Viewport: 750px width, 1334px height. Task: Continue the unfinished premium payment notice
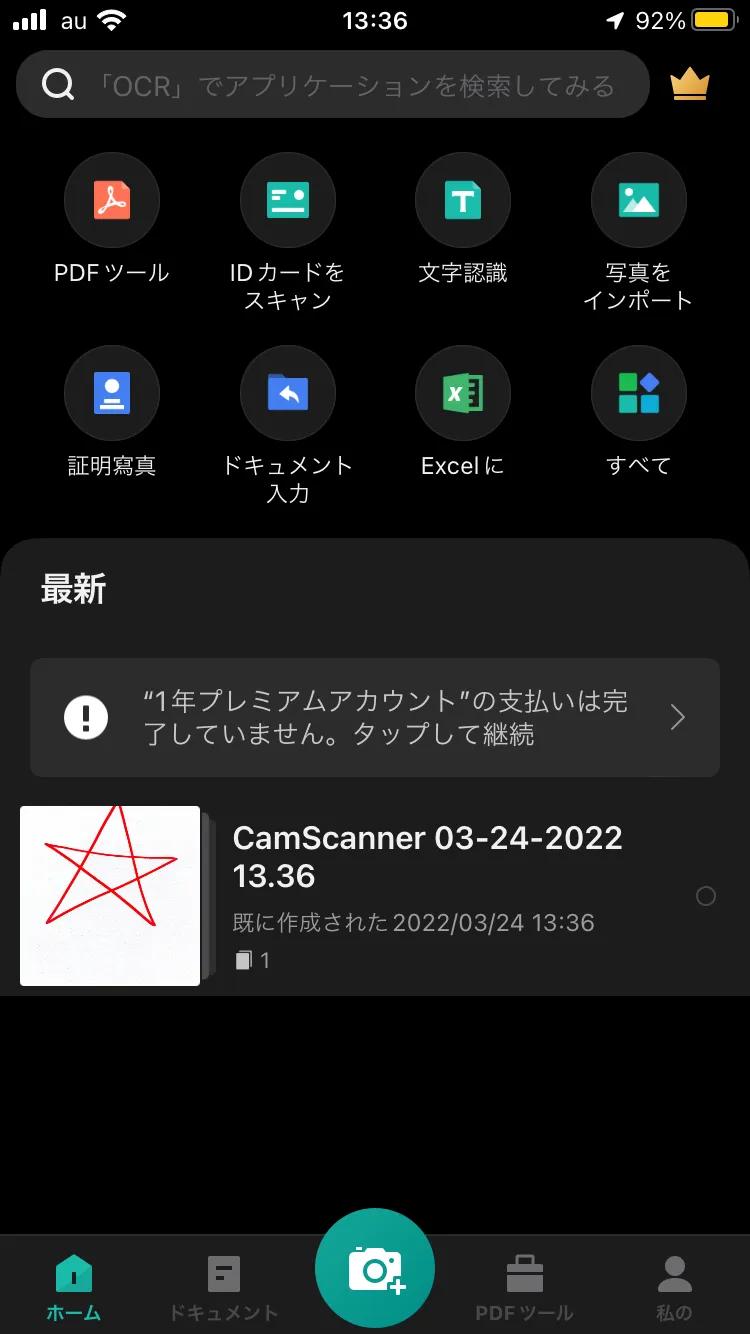pyautogui.click(x=375, y=718)
